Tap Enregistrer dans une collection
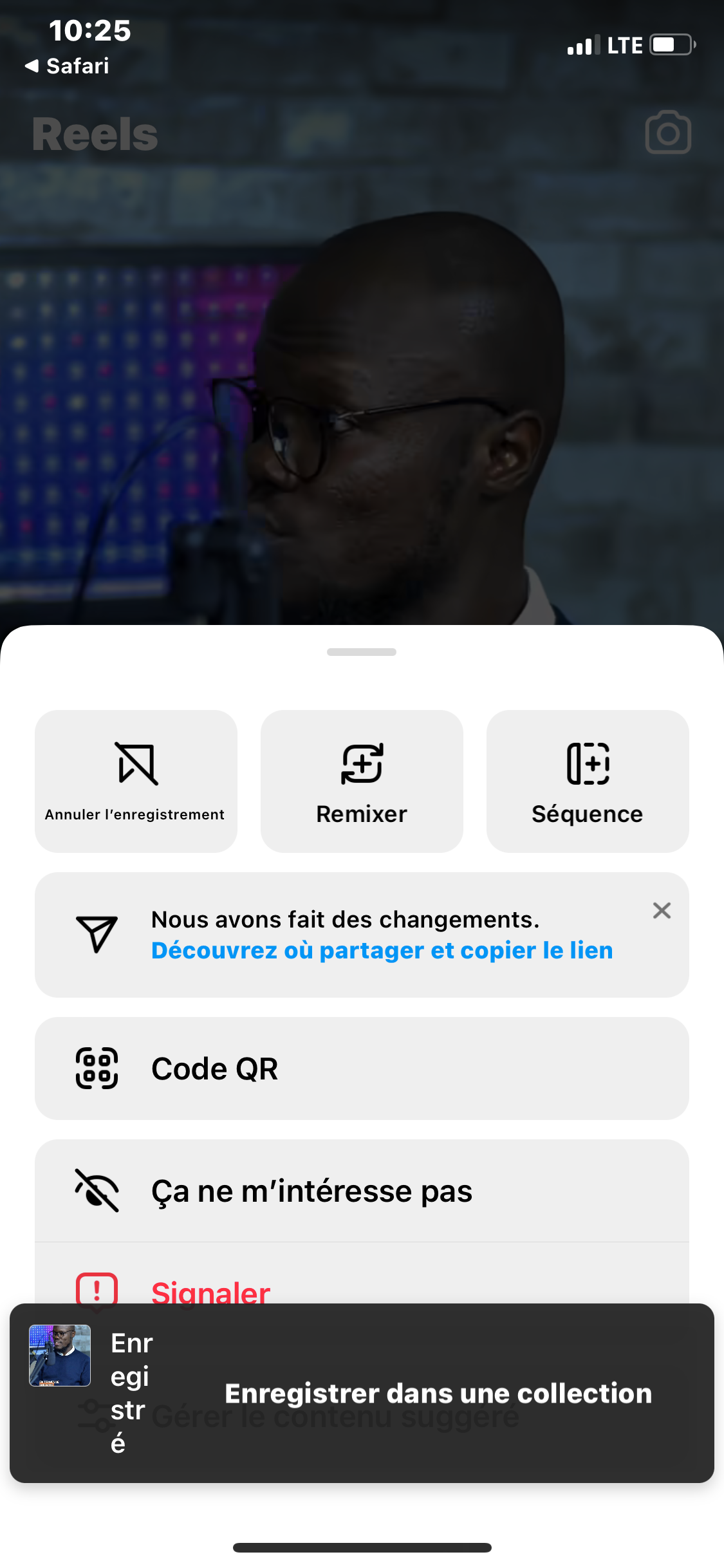This screenshot has width=724, height=1568. coord(438,1394)
